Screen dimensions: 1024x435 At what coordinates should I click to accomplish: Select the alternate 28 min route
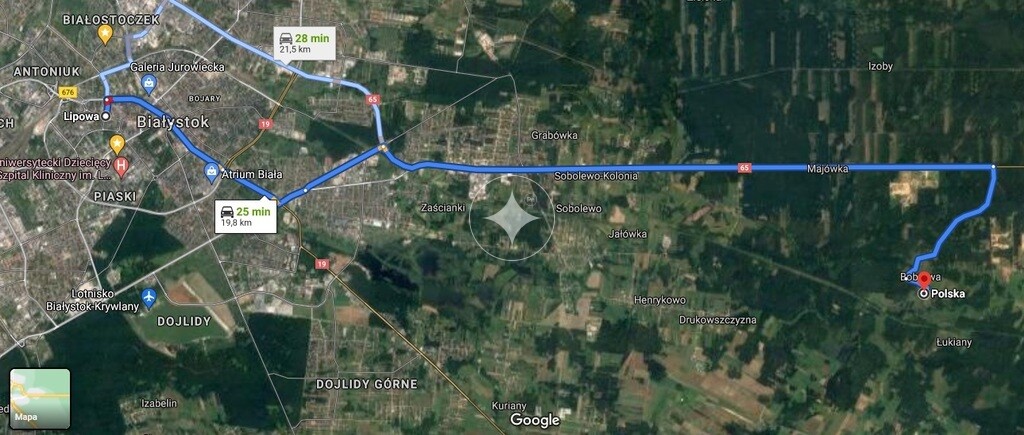(304, 42)
